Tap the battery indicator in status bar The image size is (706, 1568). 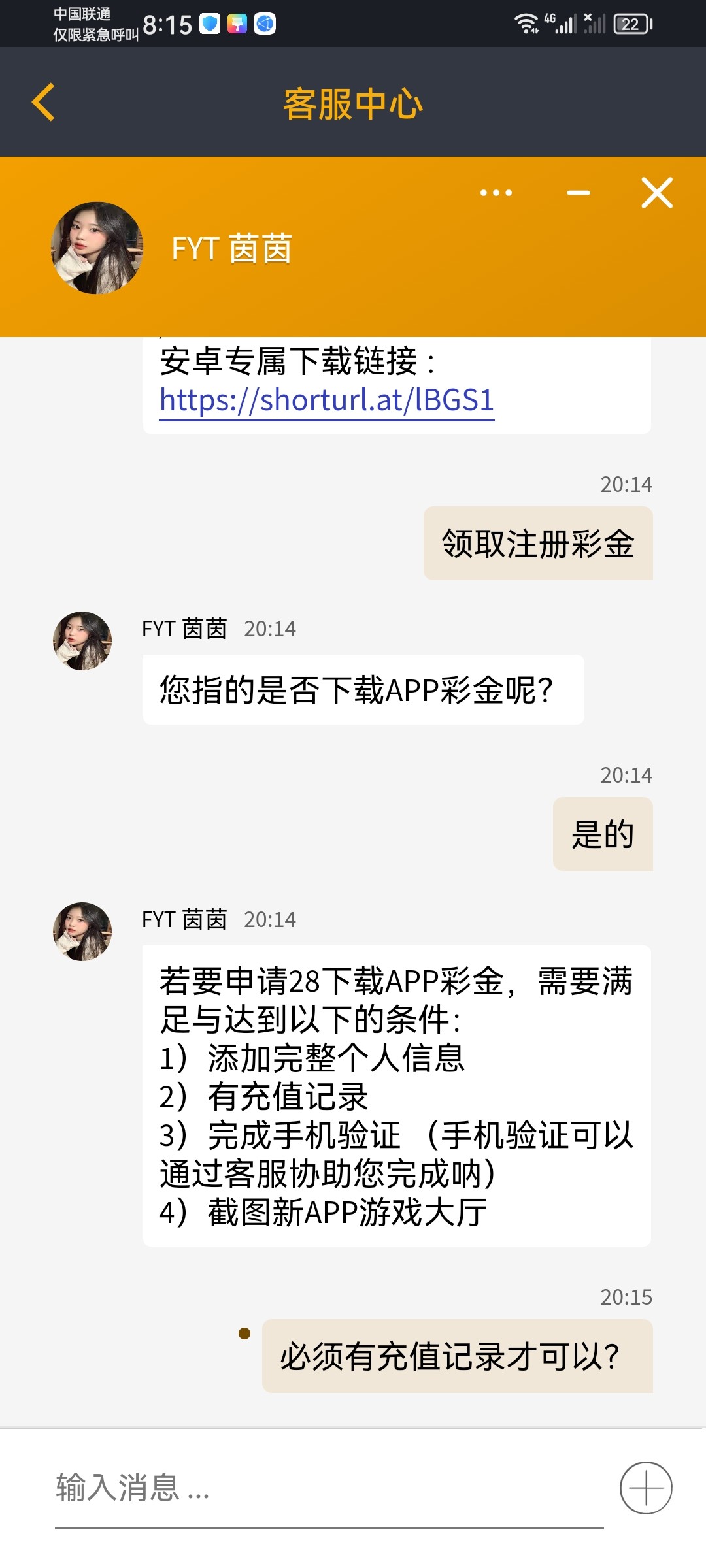630,23
